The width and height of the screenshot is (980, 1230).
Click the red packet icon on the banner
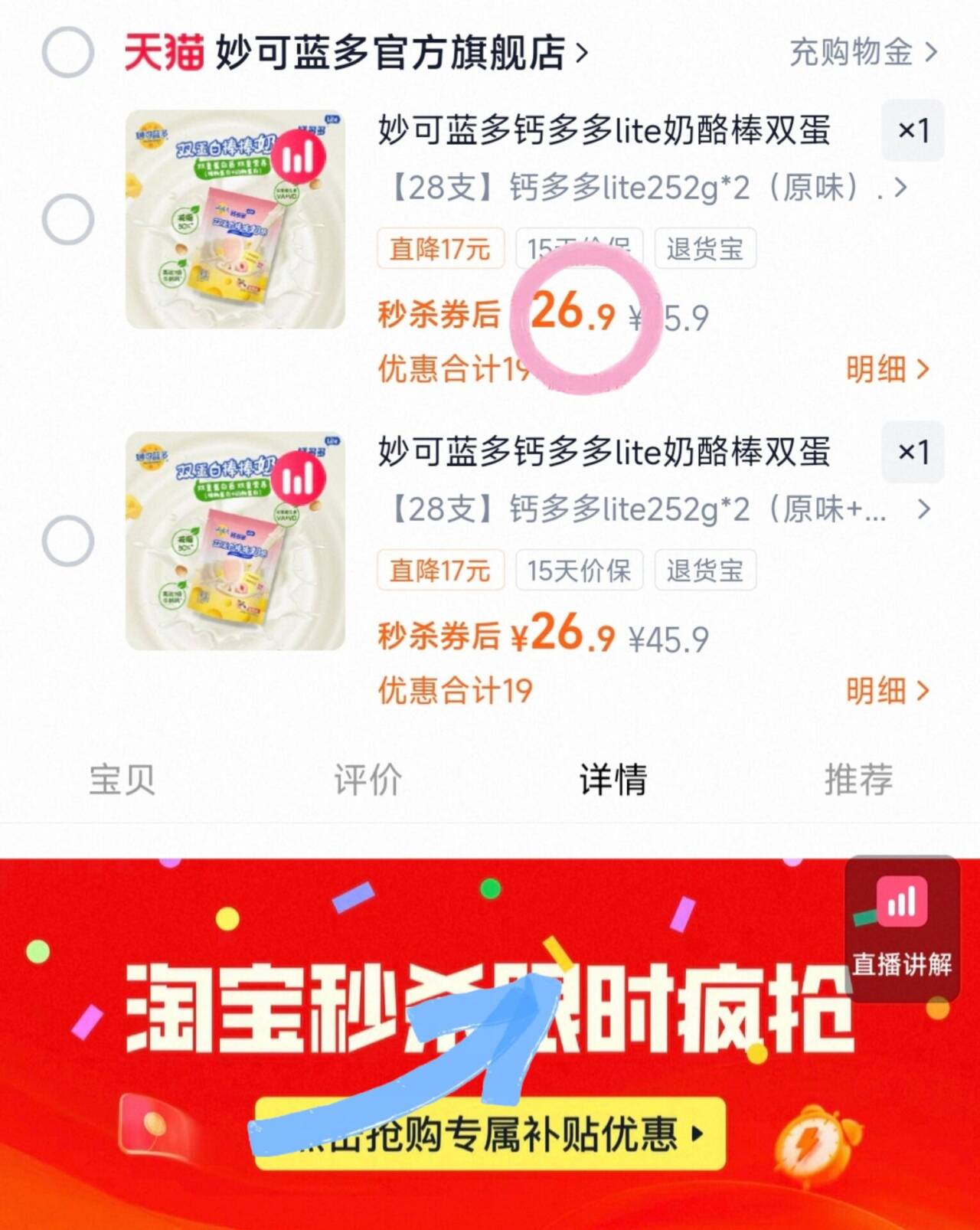pyautogui.click(x=153, y=1124)
